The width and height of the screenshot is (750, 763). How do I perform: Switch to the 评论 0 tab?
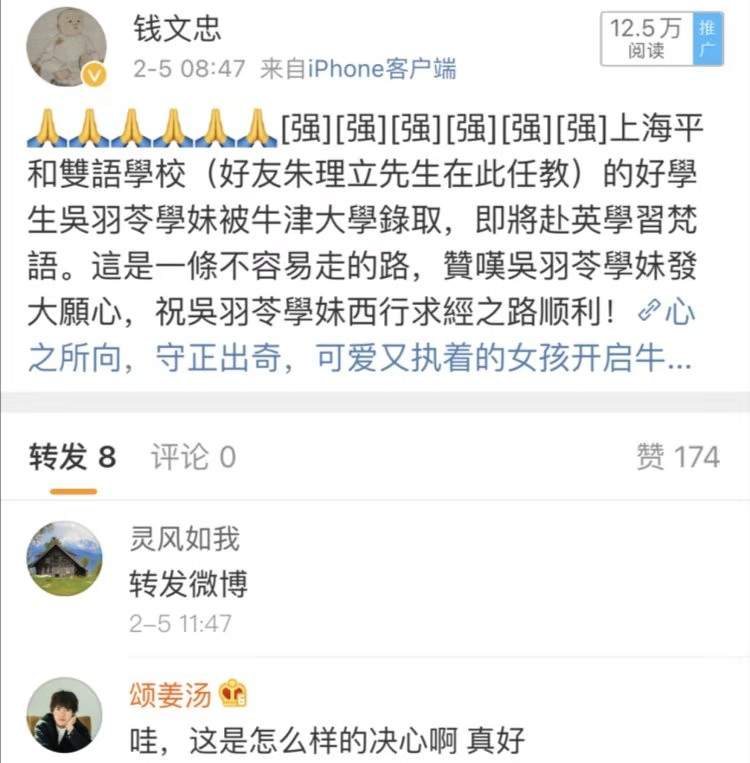(x=193, y=458)
